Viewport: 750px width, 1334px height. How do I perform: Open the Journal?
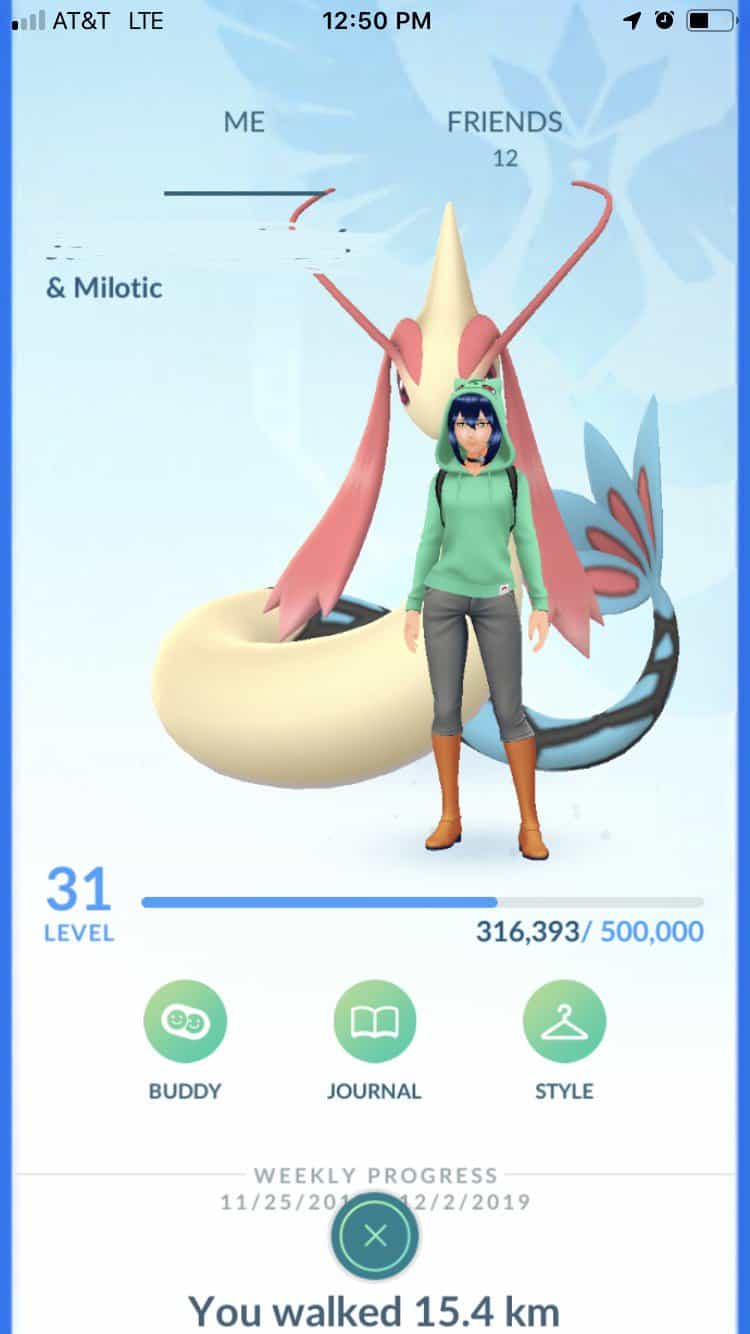pyautogui.click(x=374, y=1022)
